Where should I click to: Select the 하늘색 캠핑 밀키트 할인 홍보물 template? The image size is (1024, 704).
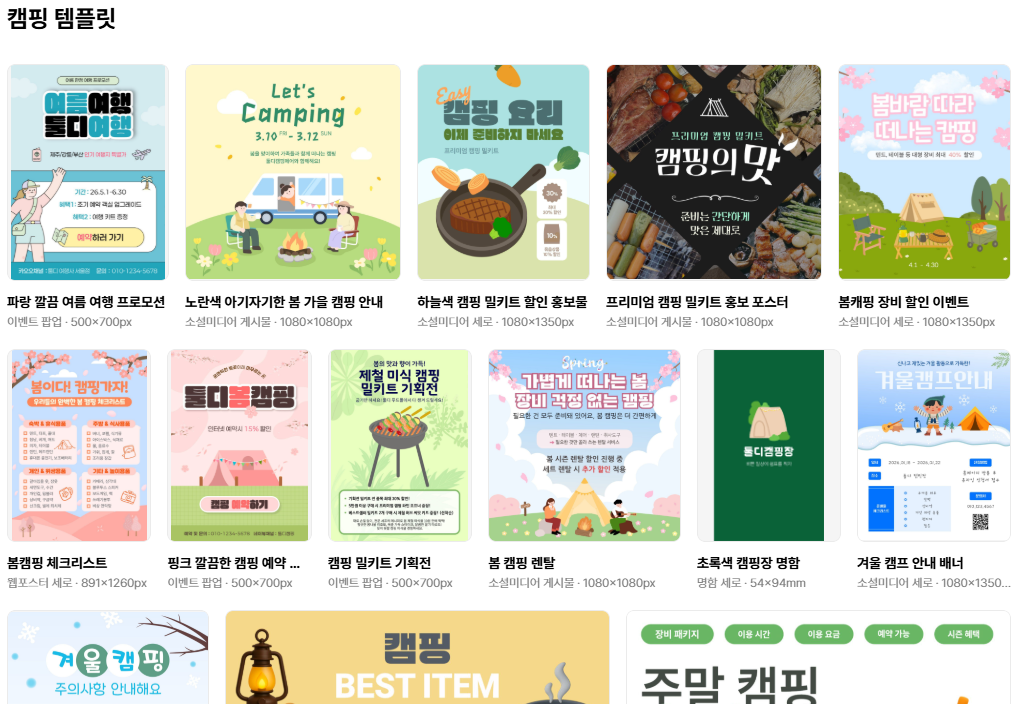(x=503, y=173)
